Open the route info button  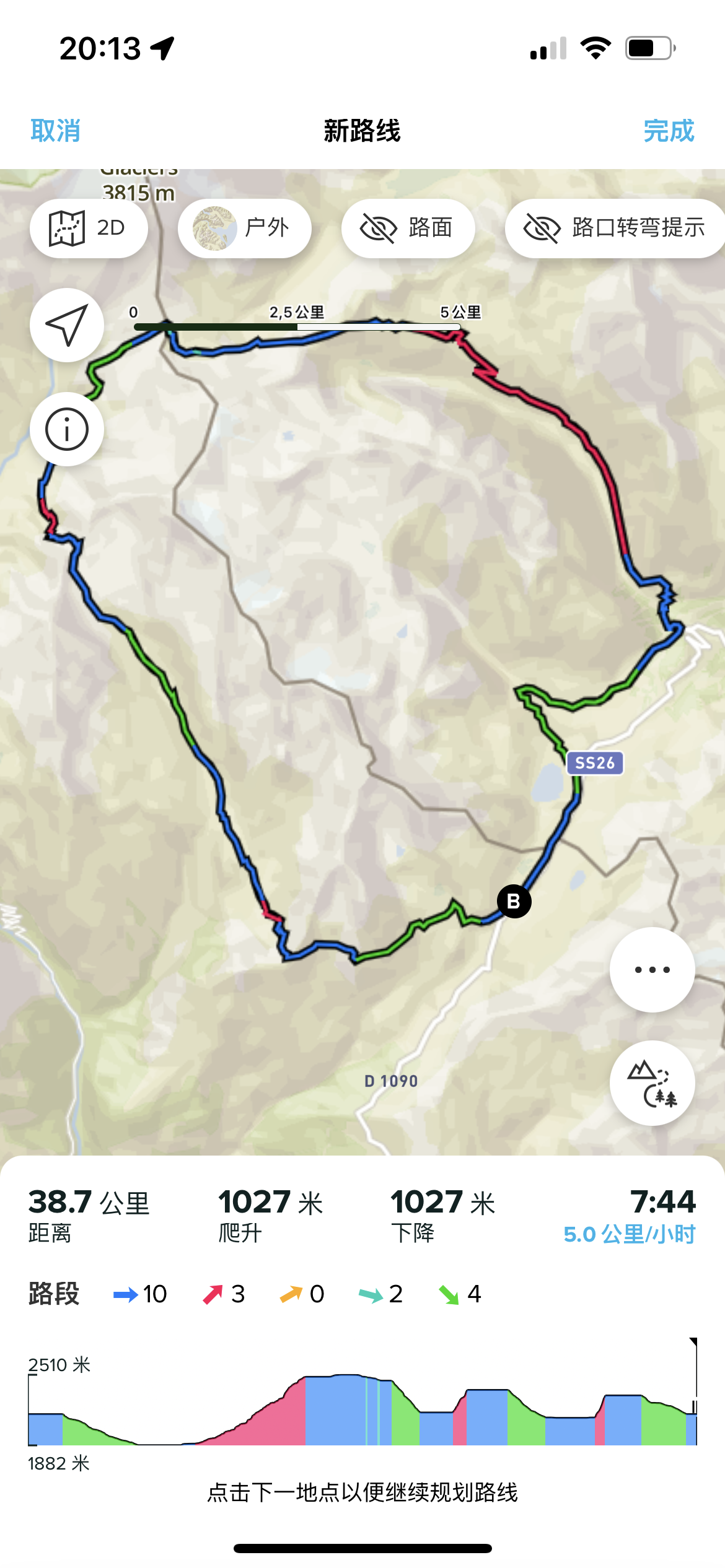point(67,429)
